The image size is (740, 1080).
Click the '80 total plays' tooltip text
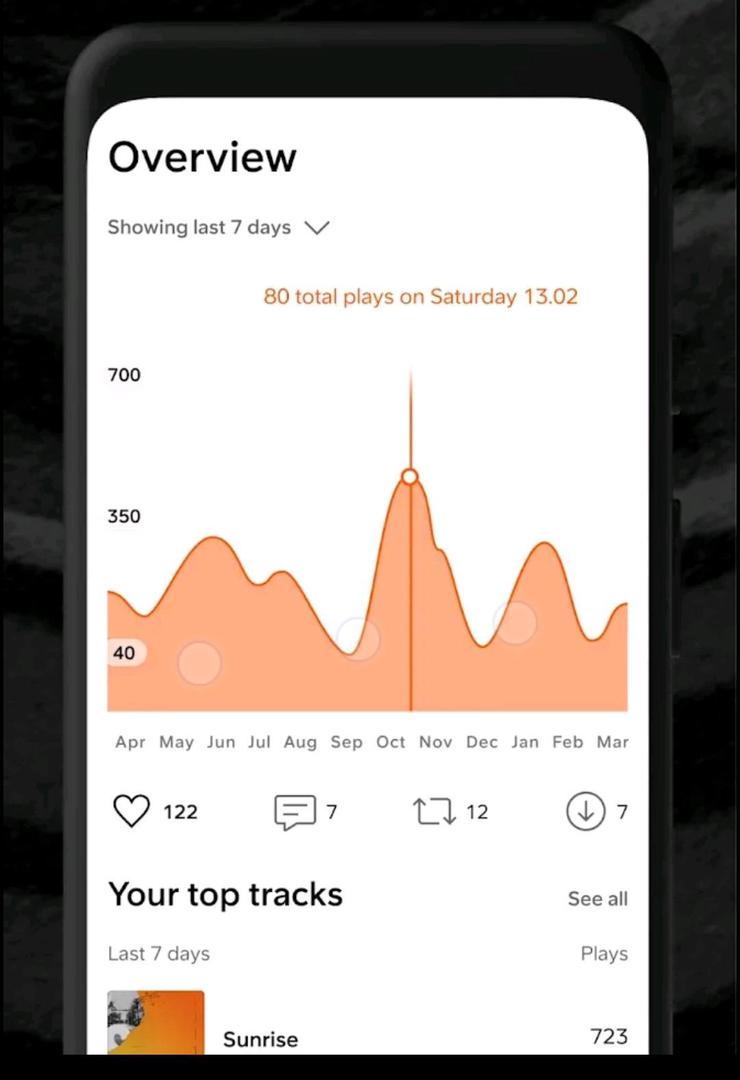click(x=420, y=296)
